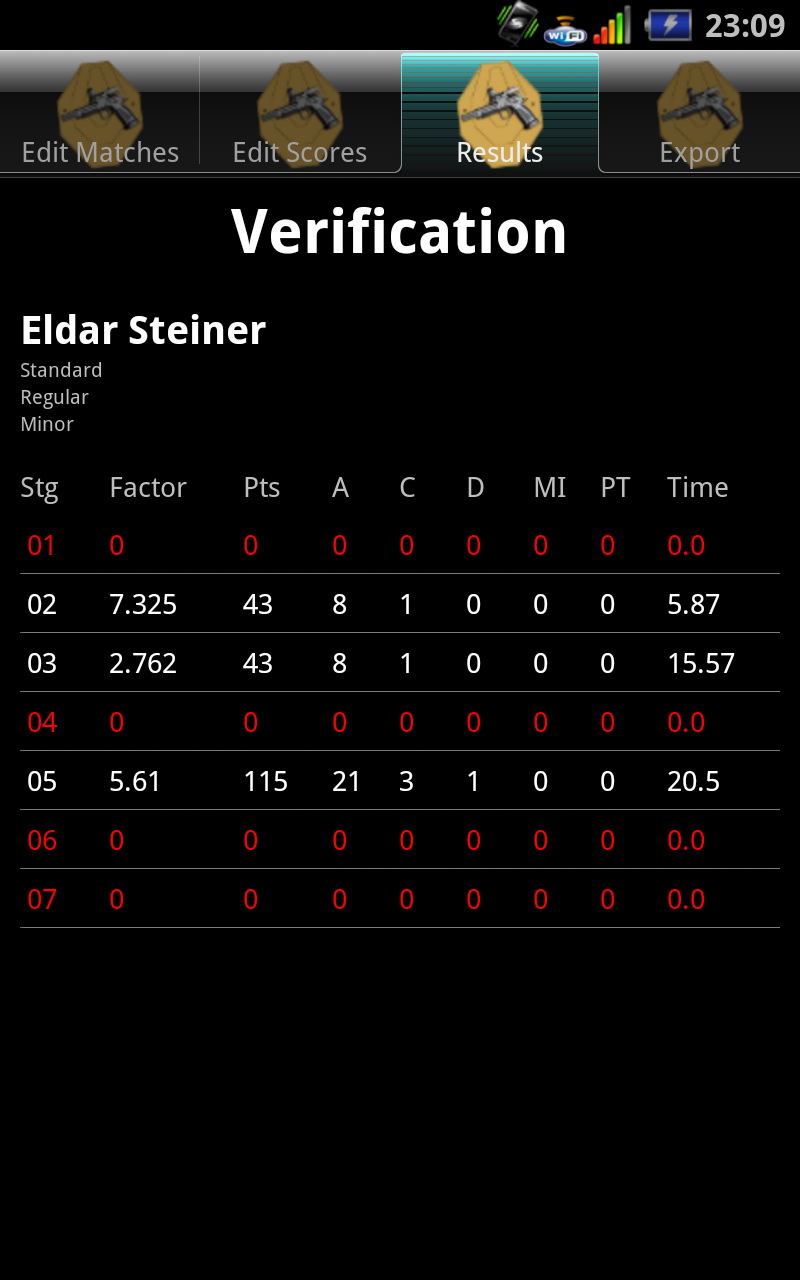Select shooter name Eldar Steiner
This screenshot has width=800, height=1280.
pos(142,330)
